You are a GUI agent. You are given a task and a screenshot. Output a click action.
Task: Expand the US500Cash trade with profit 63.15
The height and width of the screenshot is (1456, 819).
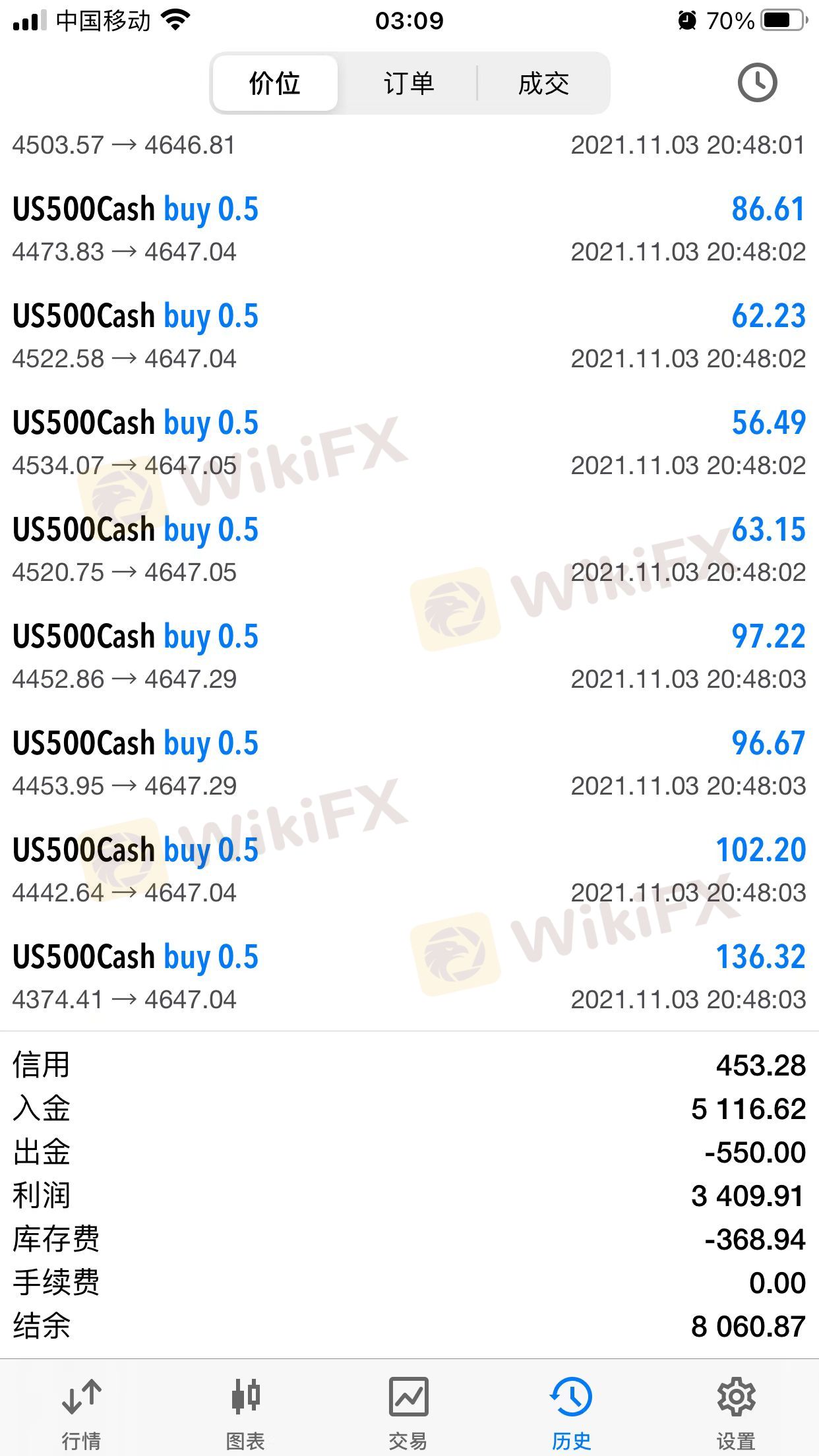(409, 549)
